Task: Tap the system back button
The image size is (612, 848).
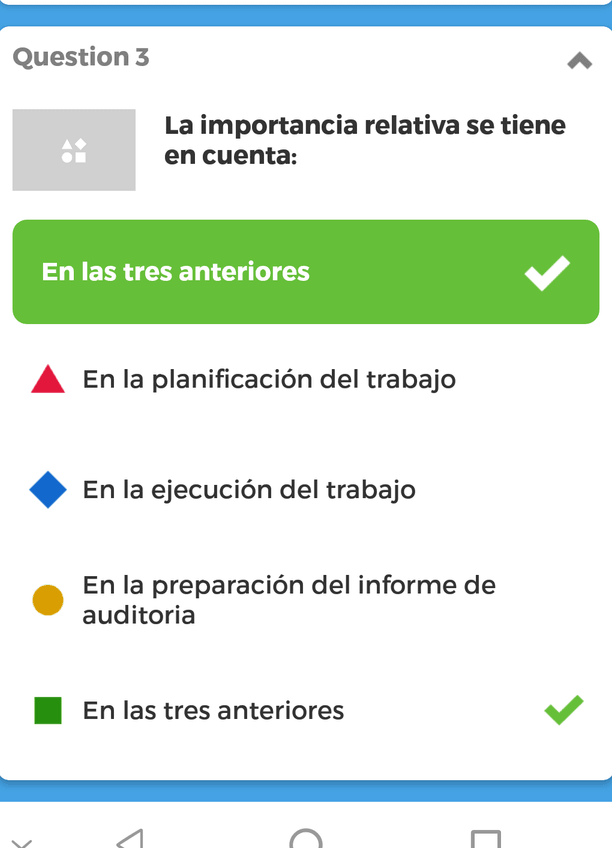Action: coord(131,838)
